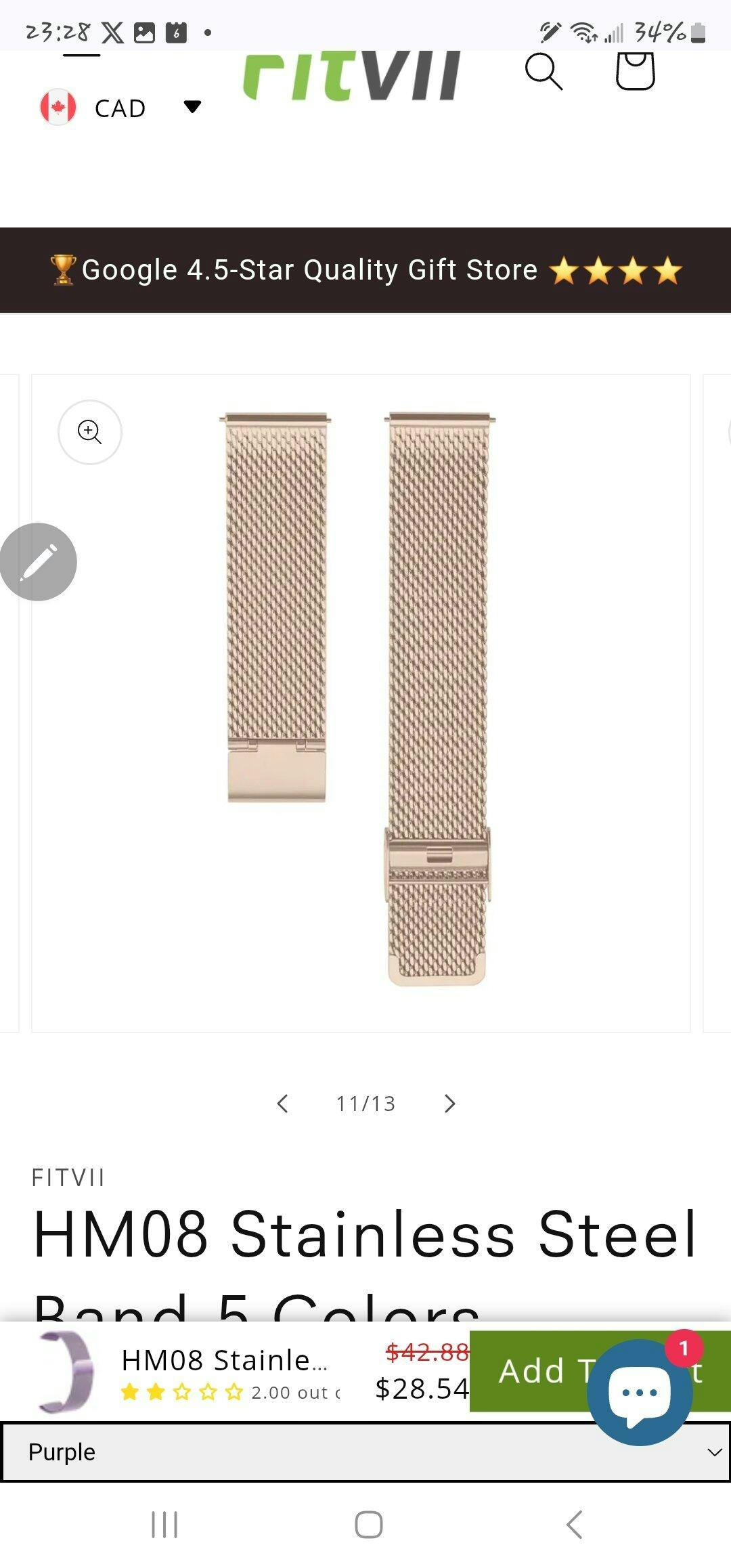
Task: Go to the previous product image
Action: coord(283,1104)
